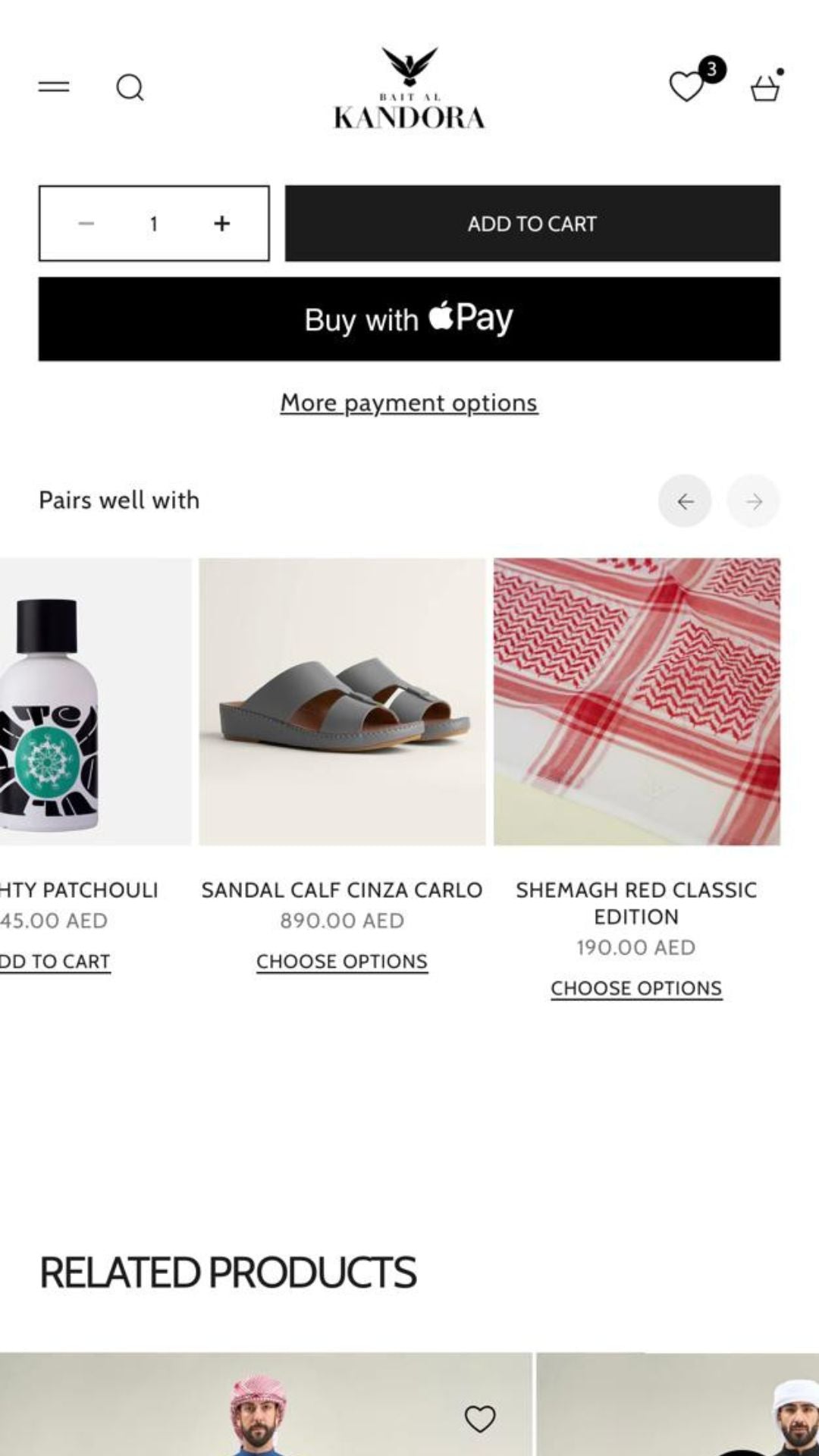Open the hamburger menu
Viewport: 819px width, 1456px height.
coord(54,87)
